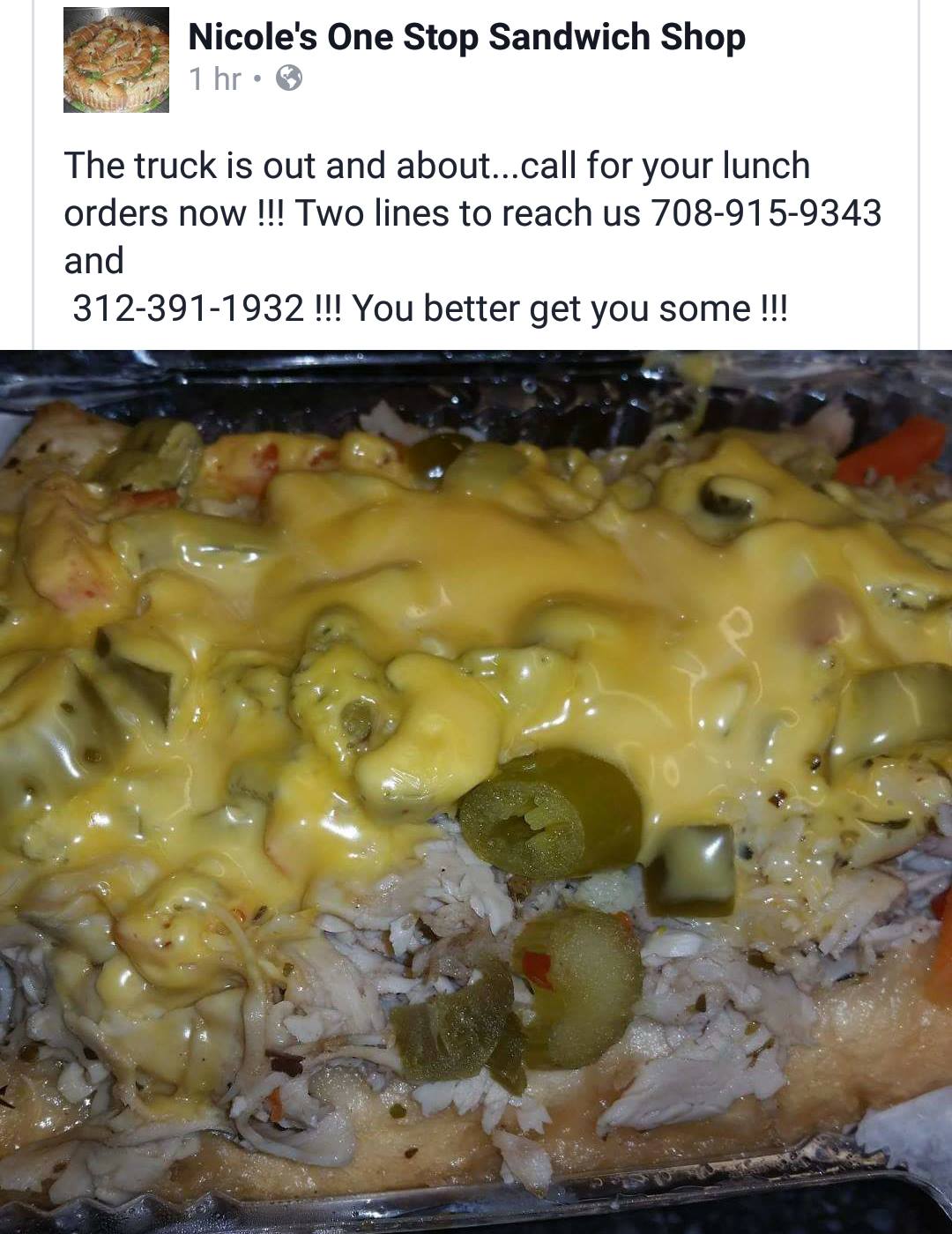952x1234 pixels.
Task: View the post's public audience globe icon
Action: 289,80
